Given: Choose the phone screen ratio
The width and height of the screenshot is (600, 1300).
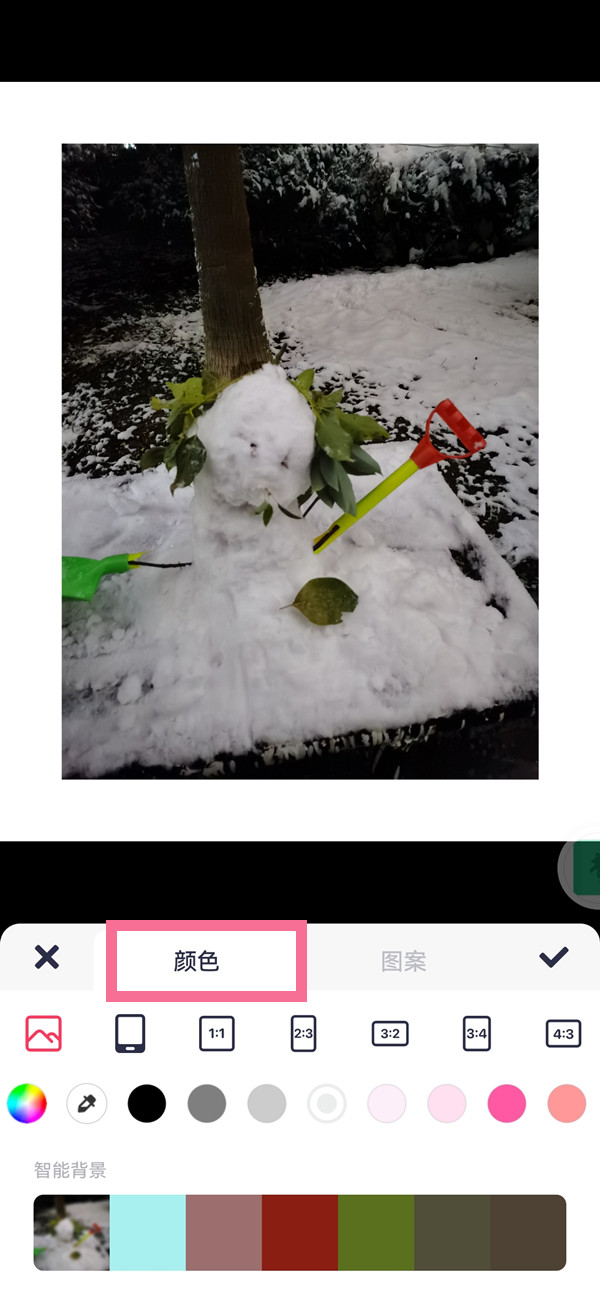Looking at the screenshot, I should click(x=130, y=1033).
